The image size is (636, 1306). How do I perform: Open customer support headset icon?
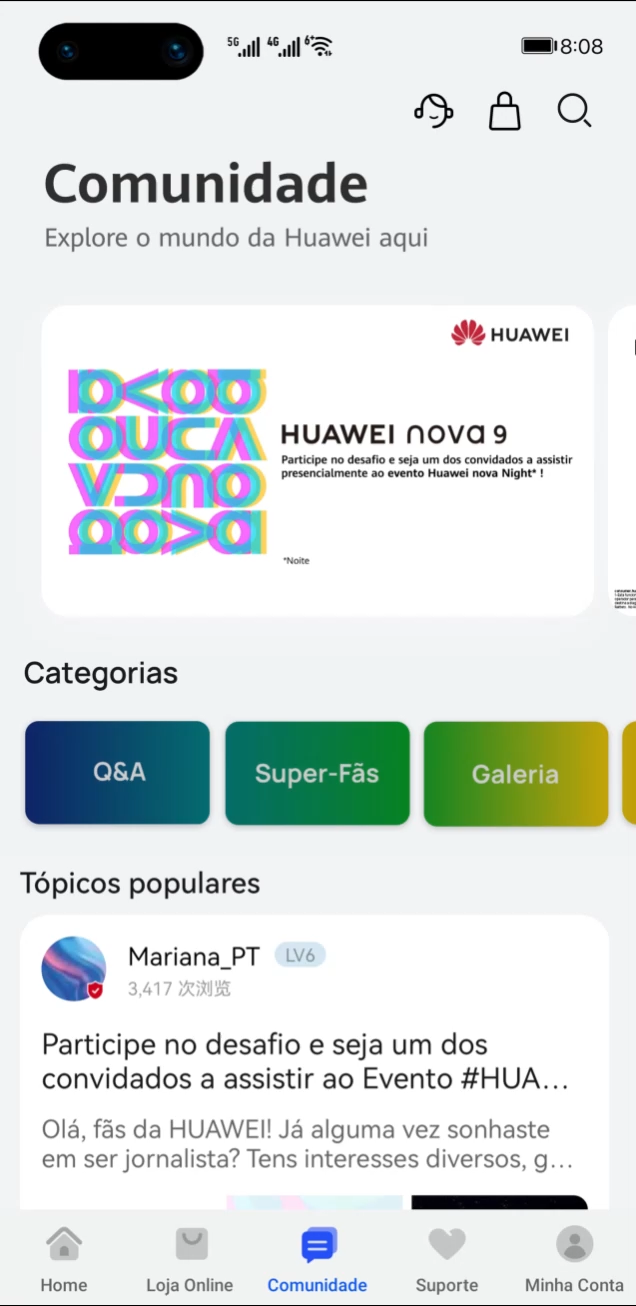434,111
